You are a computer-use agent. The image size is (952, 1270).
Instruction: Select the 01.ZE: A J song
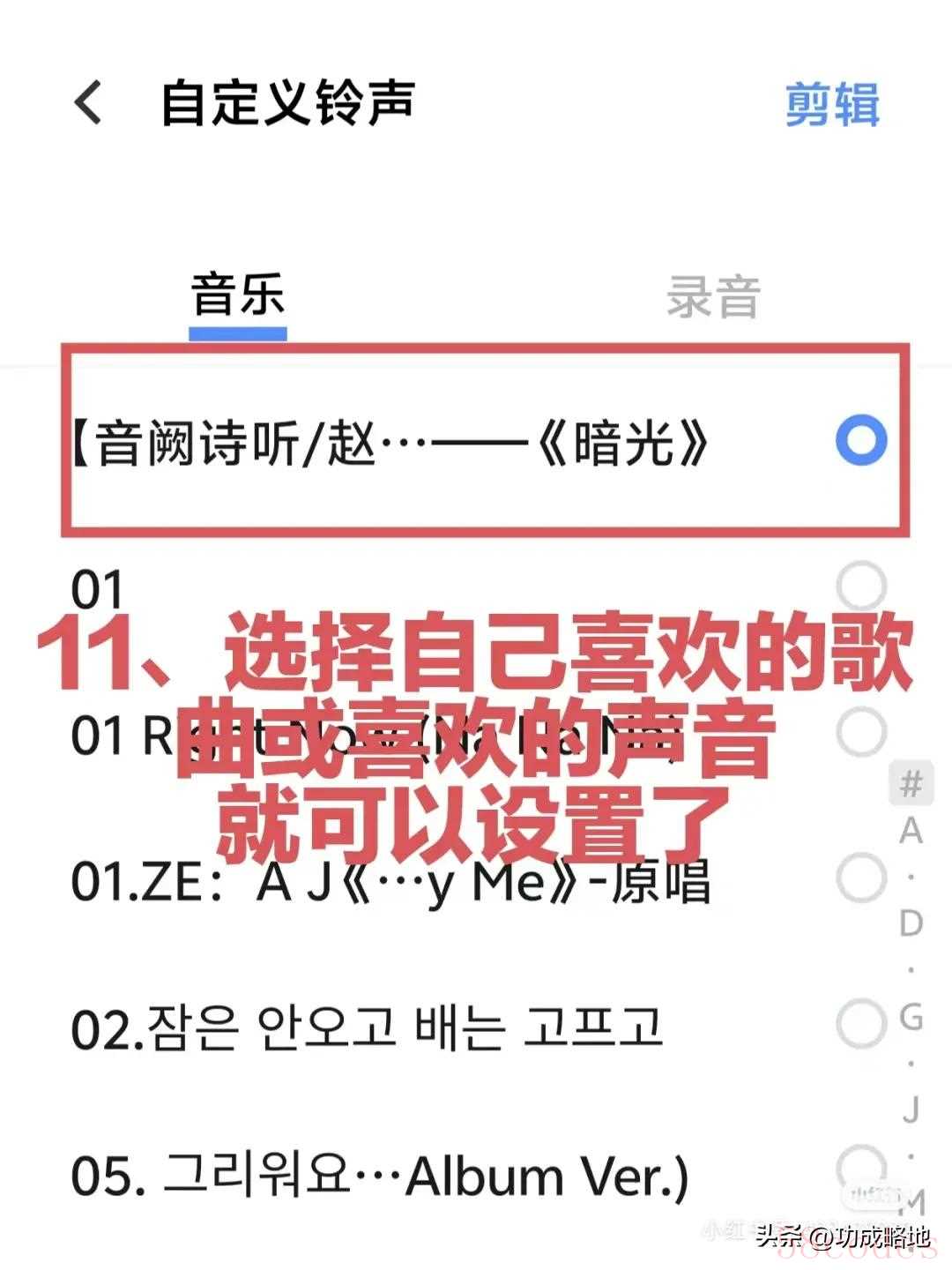point(860,878)
